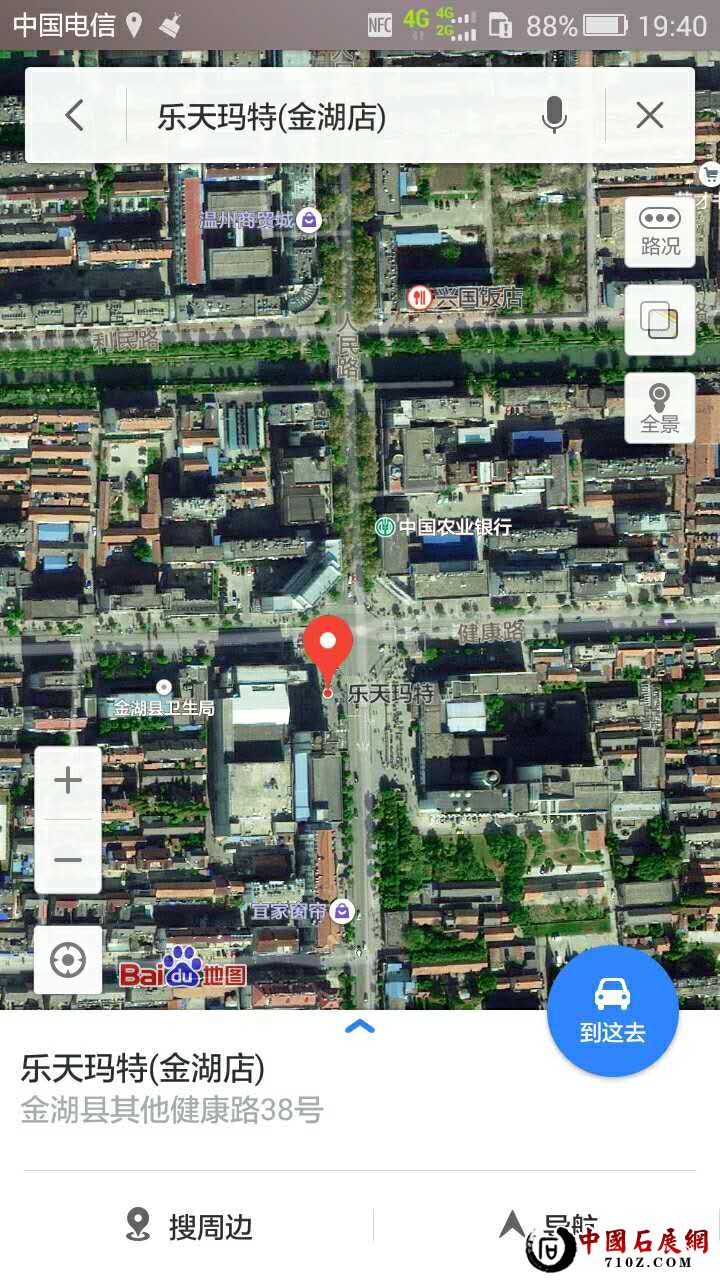Center map on my current location

68,960
